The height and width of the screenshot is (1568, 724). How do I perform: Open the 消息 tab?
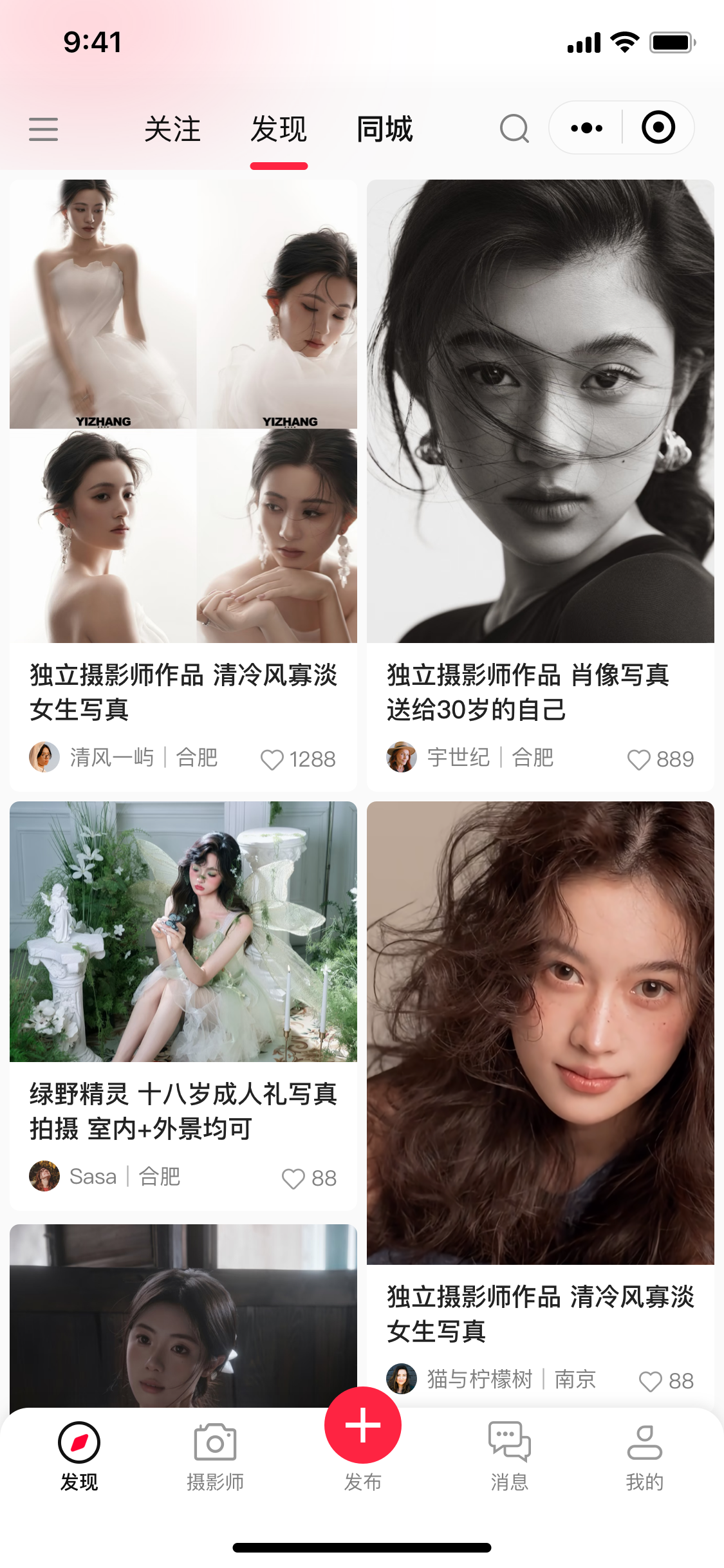509,1456
